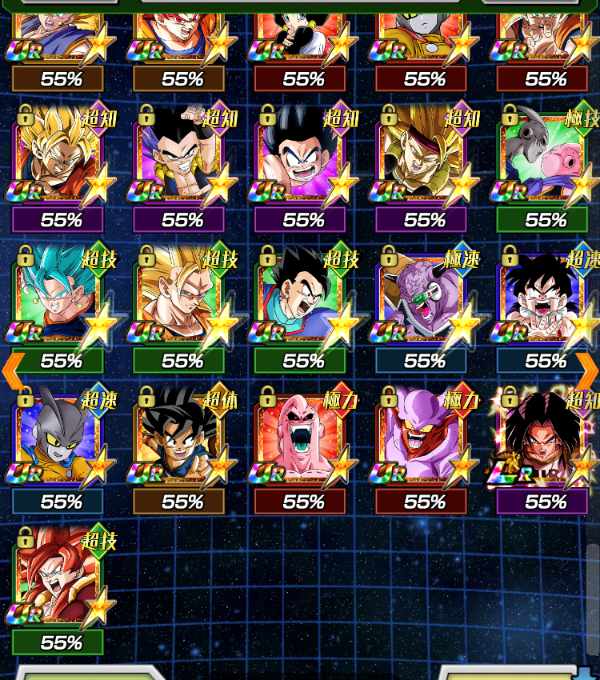Open the Super Saiyan 3 Goku 超技 card

click(181, 300)
